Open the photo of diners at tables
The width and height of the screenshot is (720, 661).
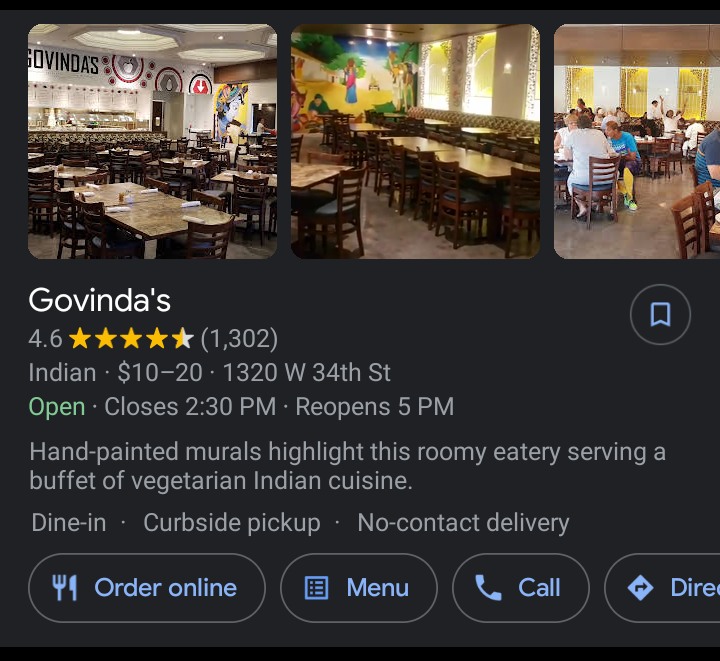pyautogui.click(x=637, y=142)
